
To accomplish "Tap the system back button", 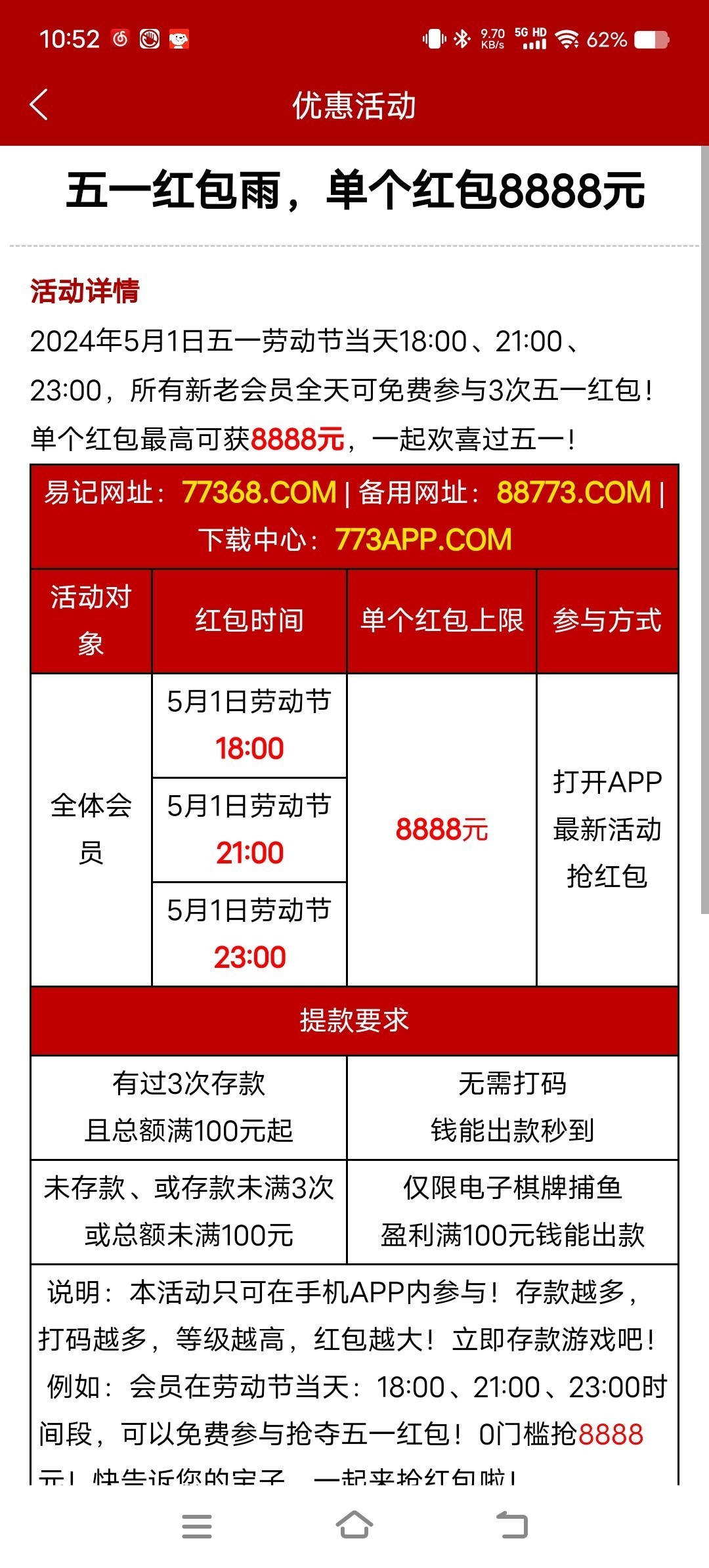I will [x=512, y=1525].
